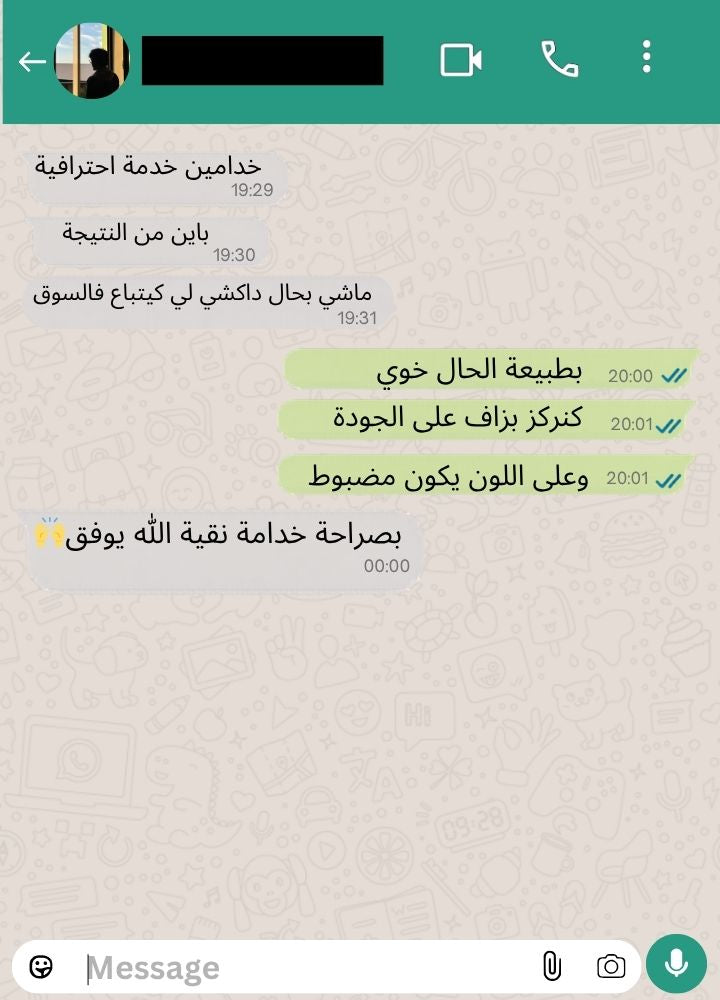Start a voice call

click(x=560, y=60)
